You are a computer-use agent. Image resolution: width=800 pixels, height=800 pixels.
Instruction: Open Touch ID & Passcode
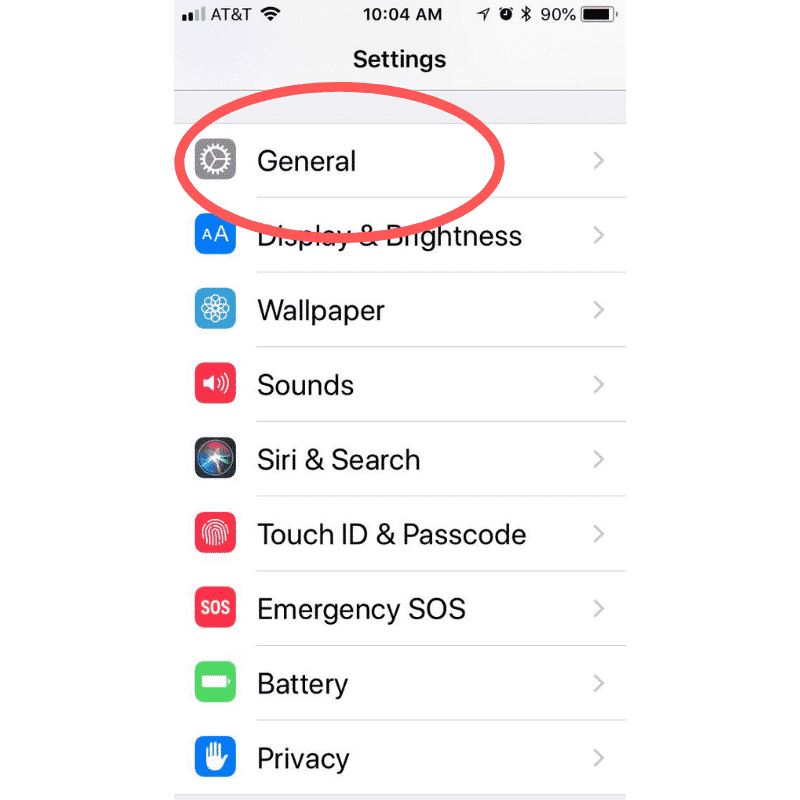click(399, 534)
